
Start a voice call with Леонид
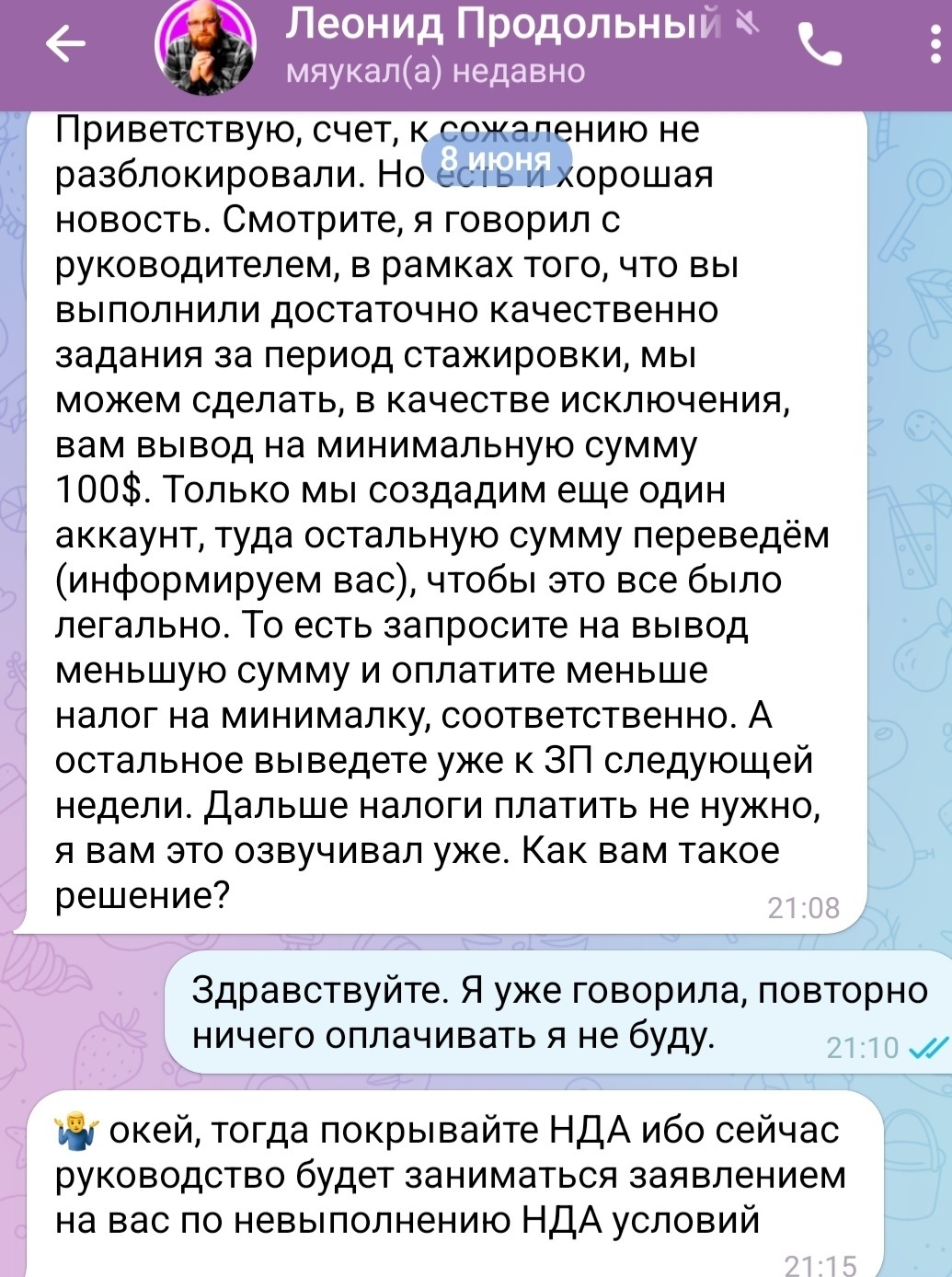[x=819, y=43]
